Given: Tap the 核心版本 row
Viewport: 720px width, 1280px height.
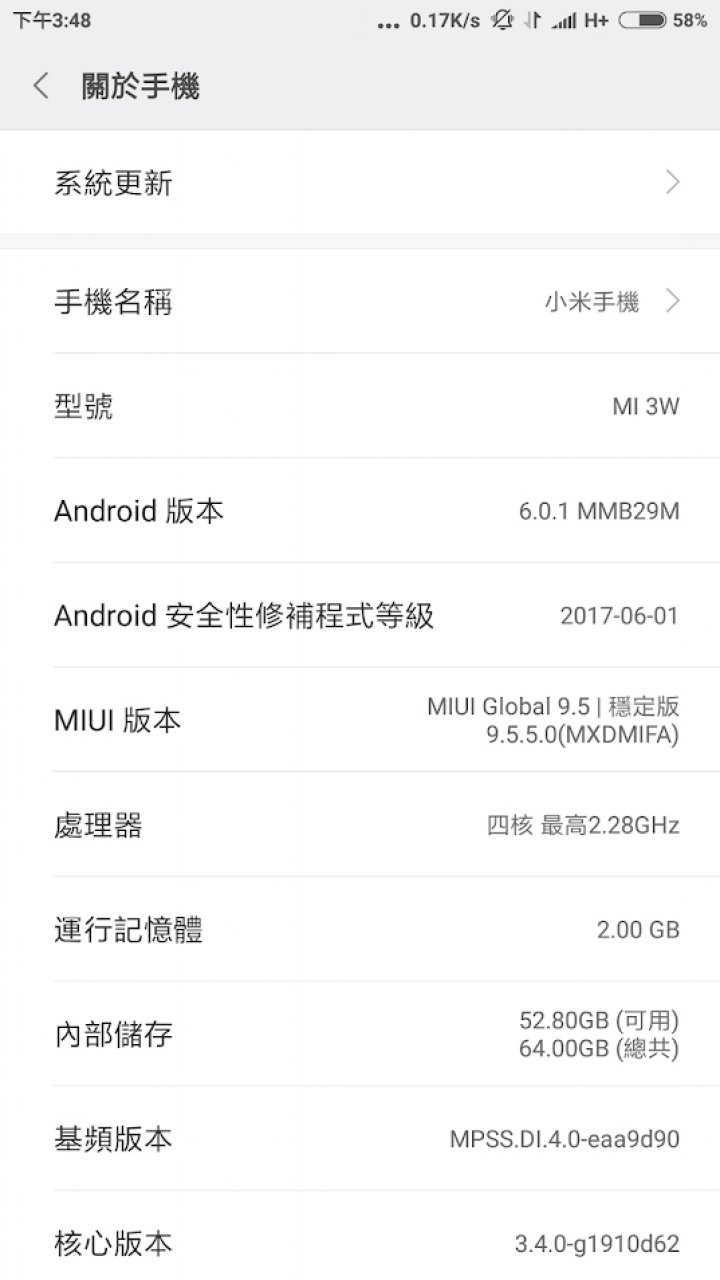Looking at the screenshot, I should (x=360, y=1236).
